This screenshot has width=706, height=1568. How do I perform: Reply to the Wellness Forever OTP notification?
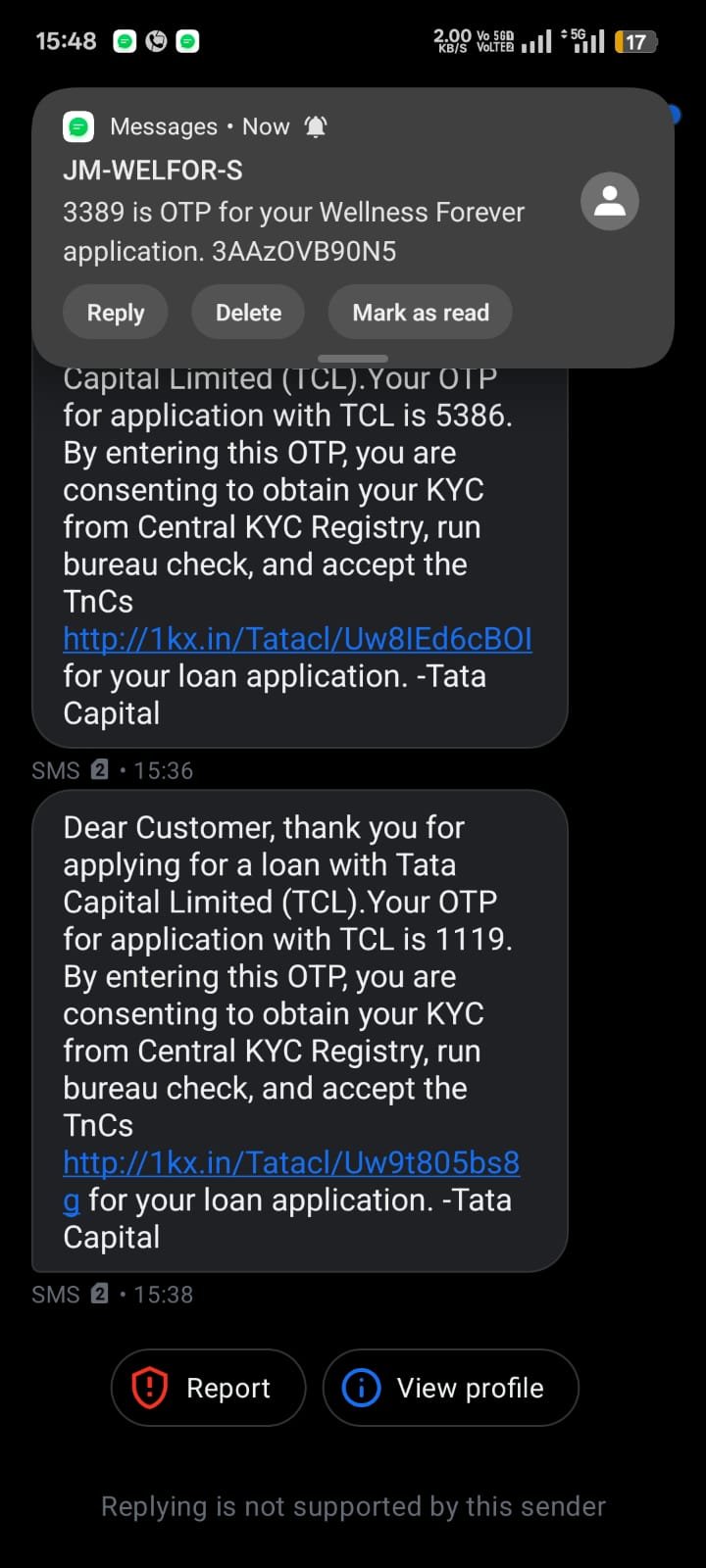[116, 313]
